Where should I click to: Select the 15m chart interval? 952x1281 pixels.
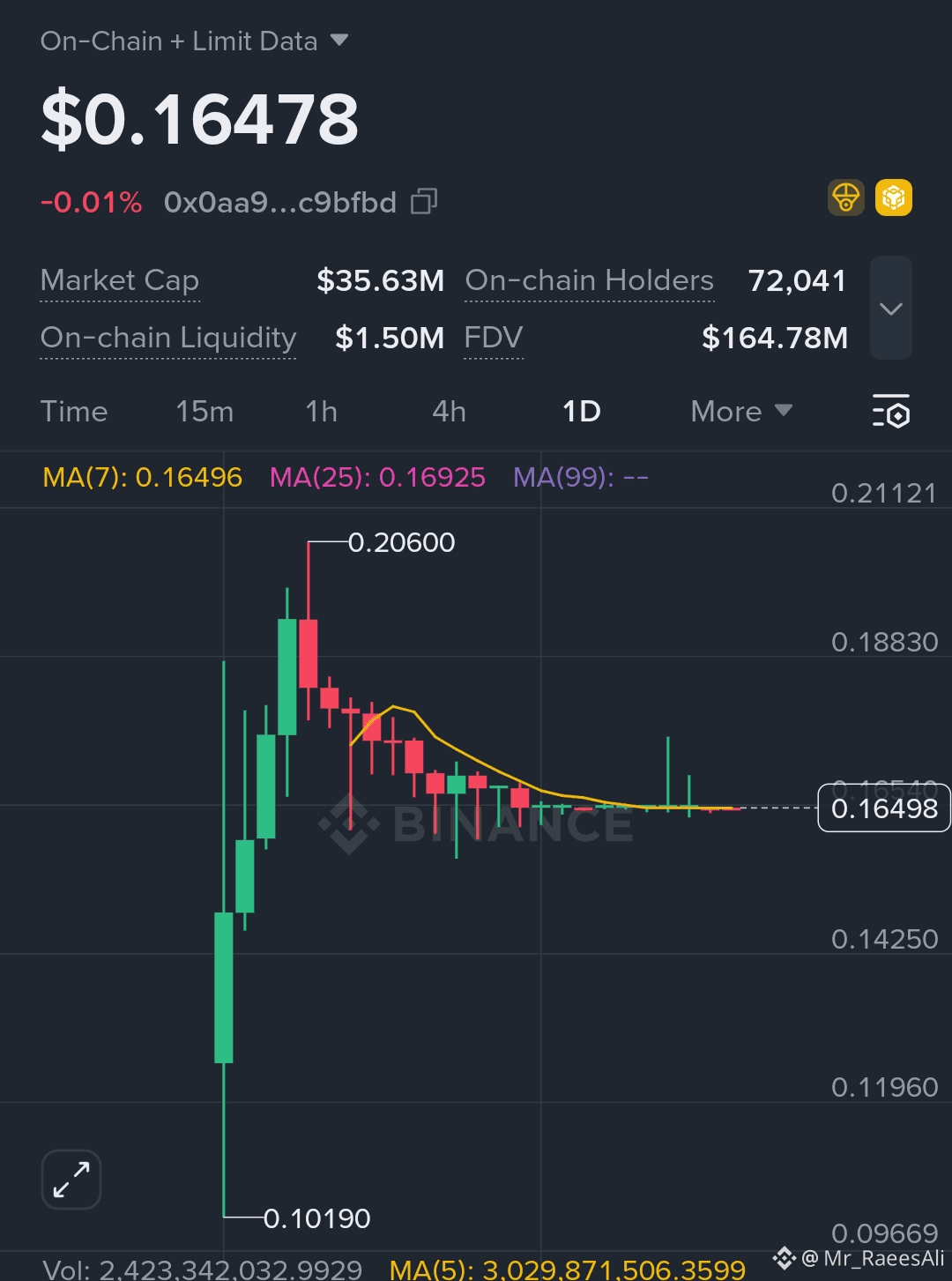(x=205, y=412)
